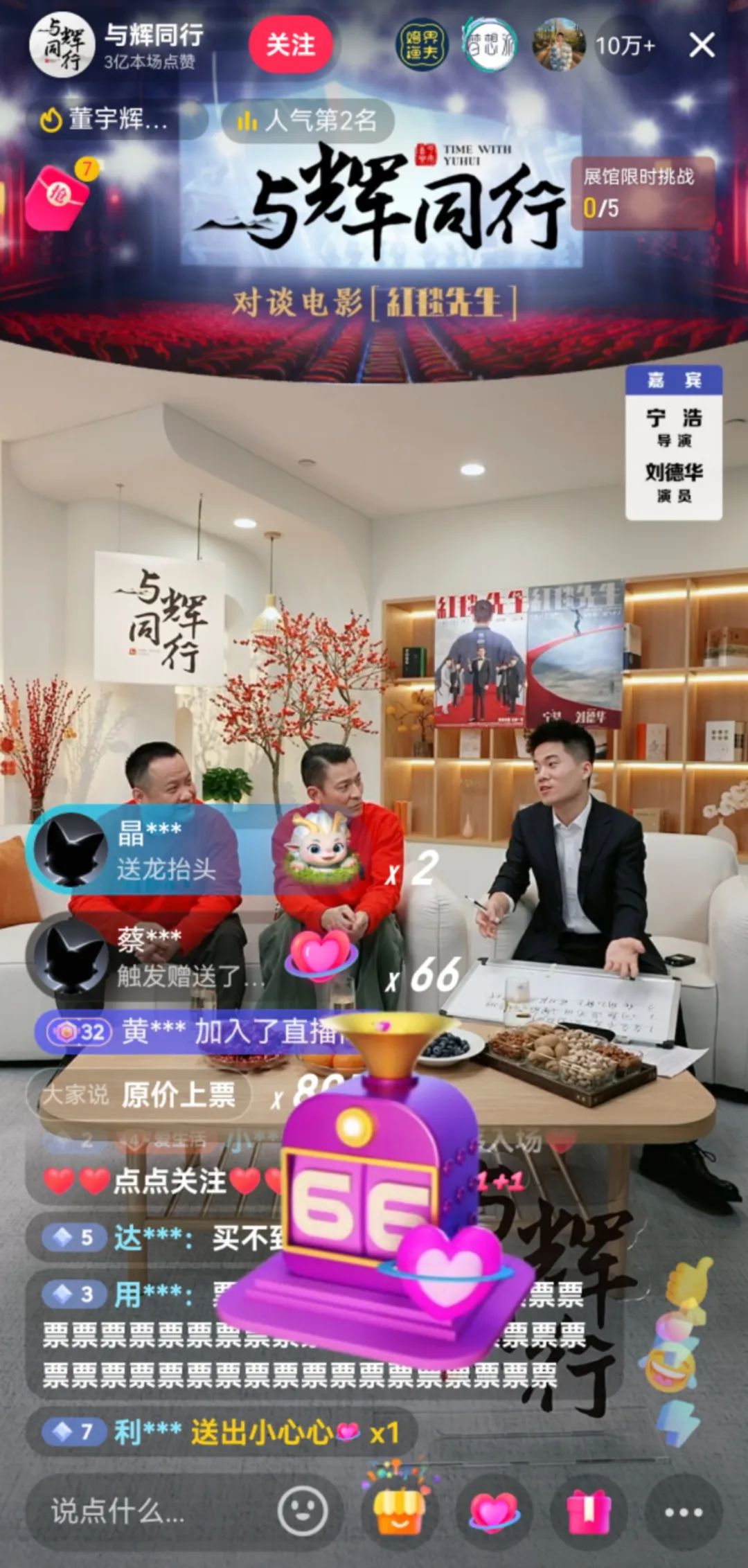Open the 与辉同行 host profile avatar
This screenshot has height=1568, width=748.
coord(61,45)
